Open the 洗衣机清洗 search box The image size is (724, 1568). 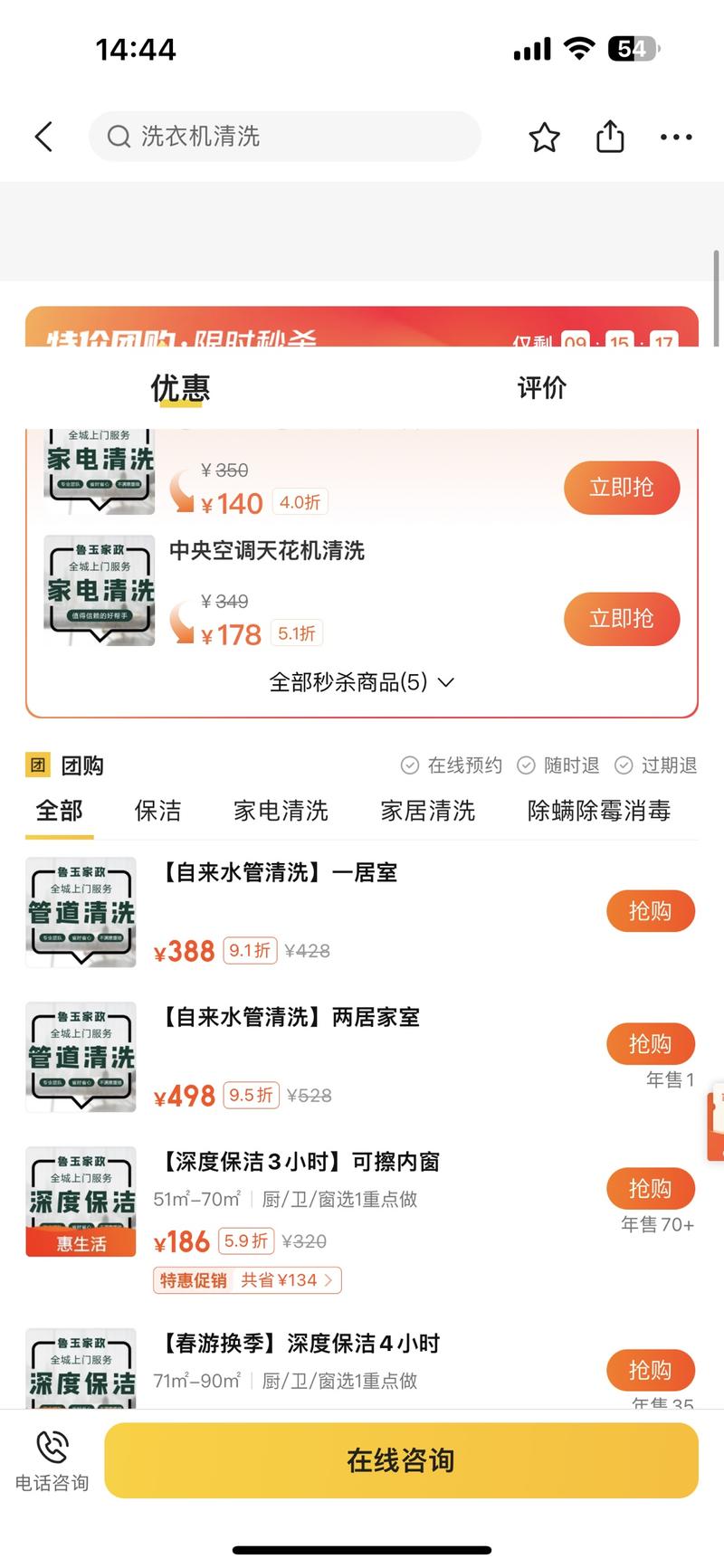coord(284,137)
